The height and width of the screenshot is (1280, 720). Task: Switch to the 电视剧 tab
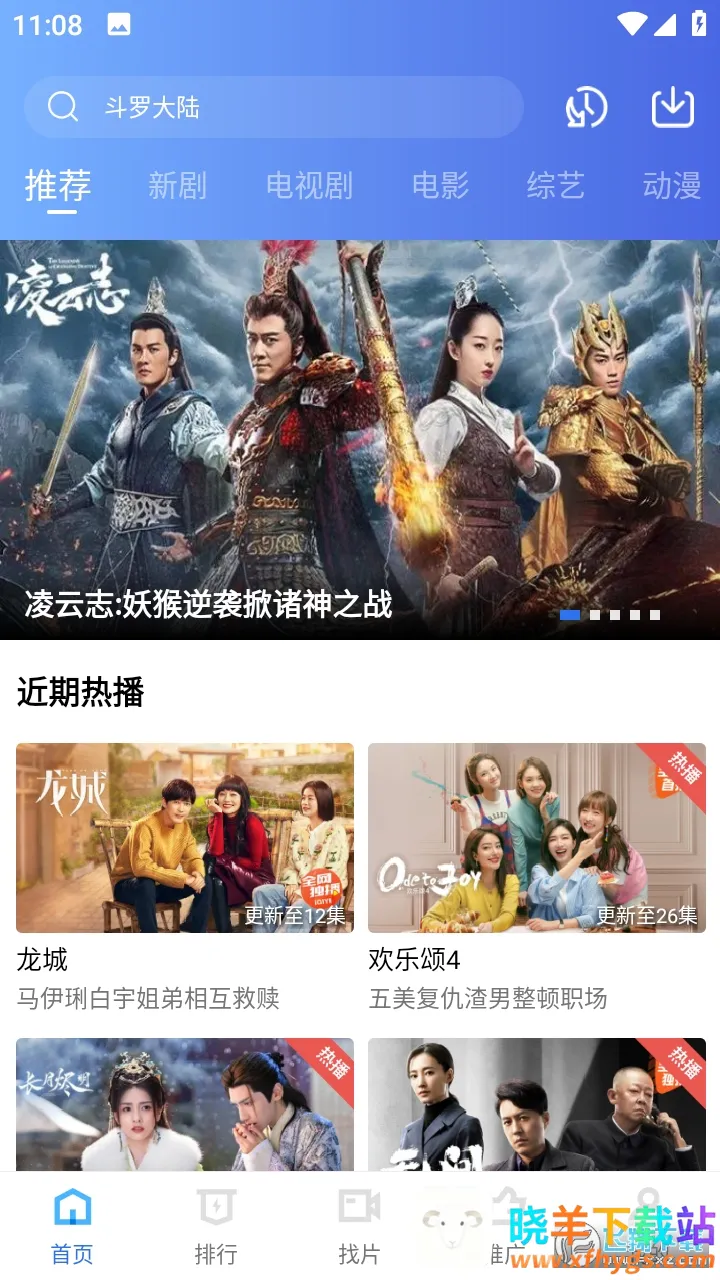pos(309,186)
